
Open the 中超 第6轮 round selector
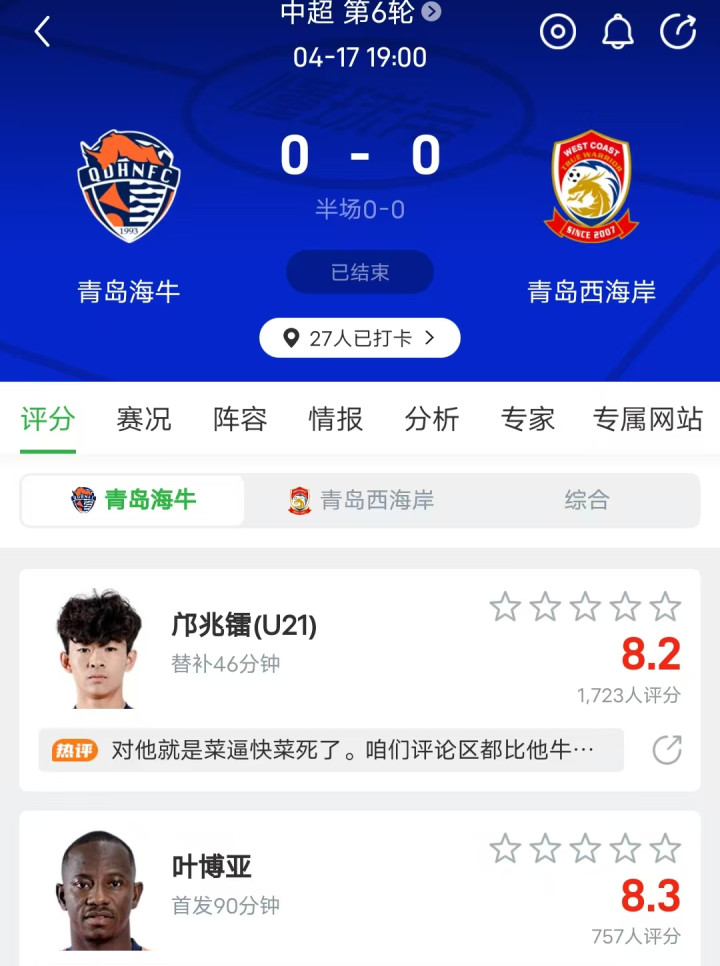tap(360, 12)
